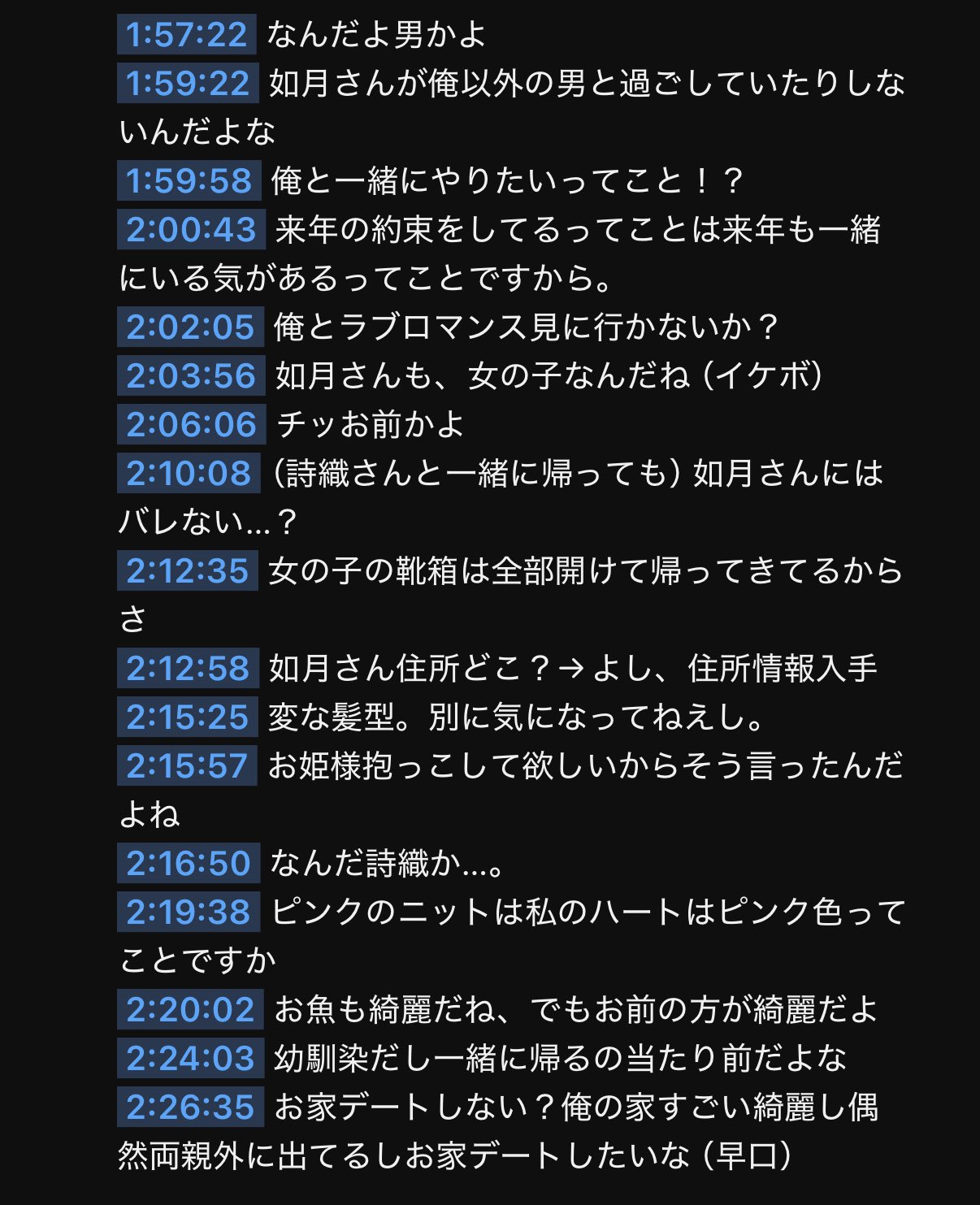
Task: Seek video to 2:12:35
Action: point(188,571)
